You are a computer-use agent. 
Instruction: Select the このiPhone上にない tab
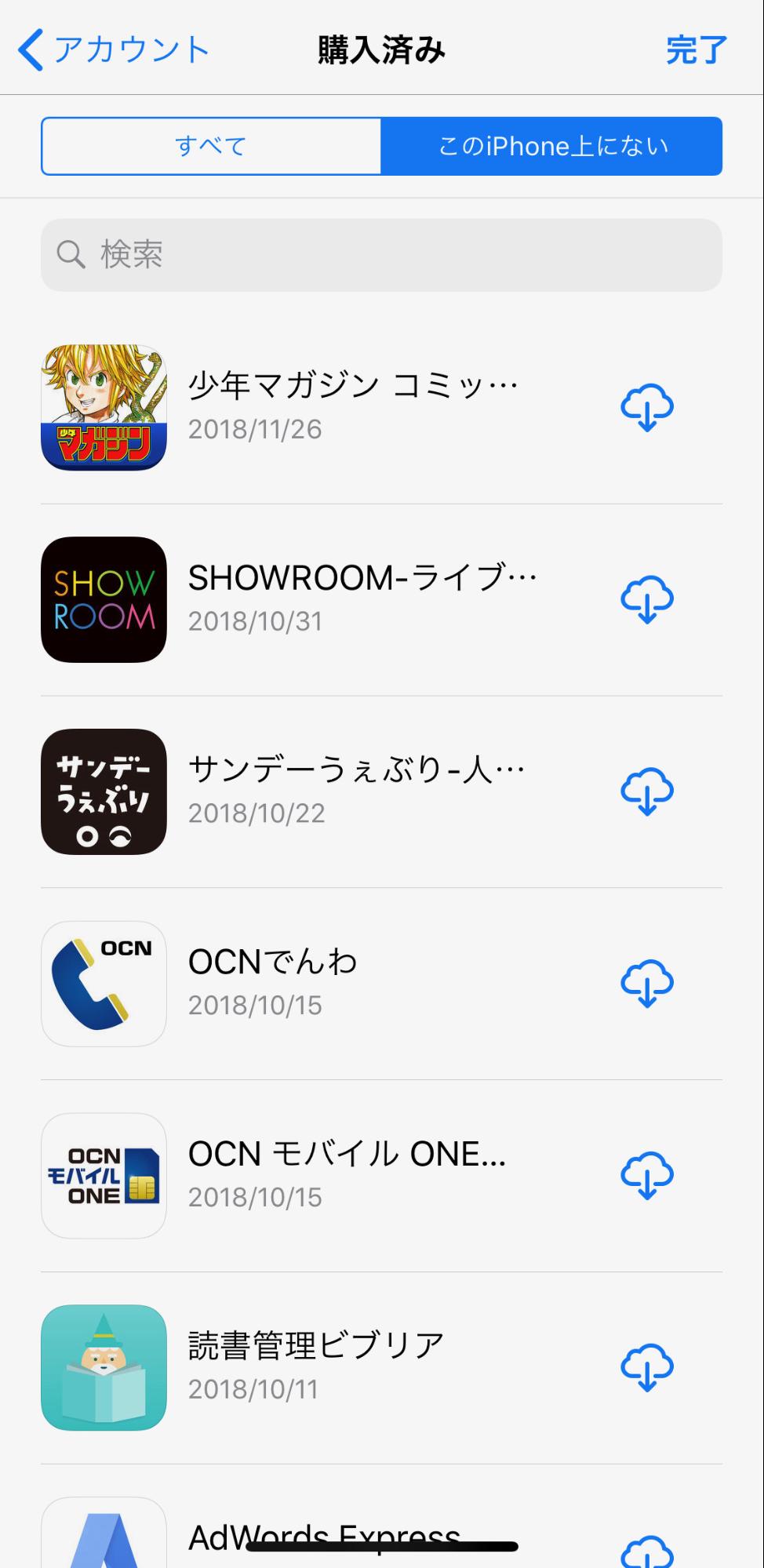click(552, 145)
